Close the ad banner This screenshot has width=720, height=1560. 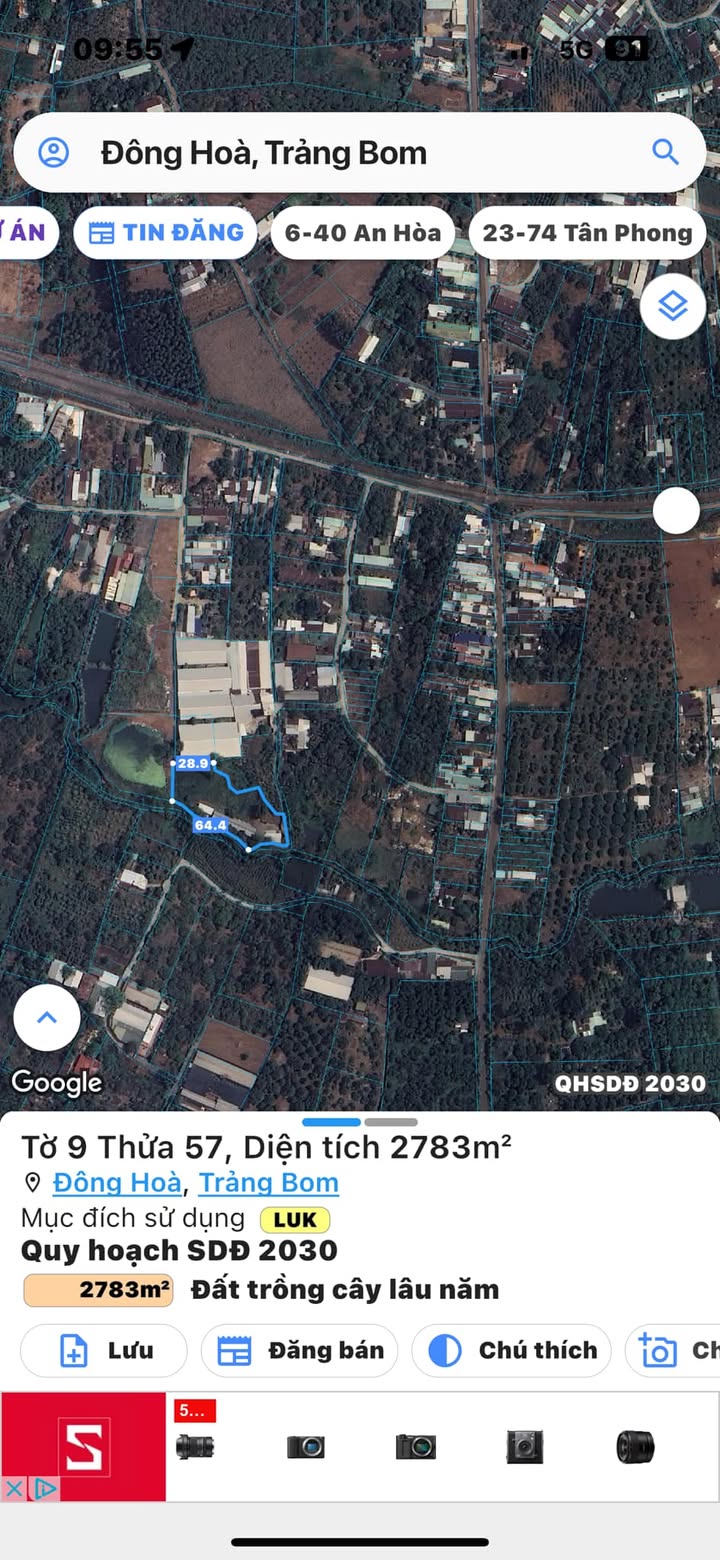(x=14, y=1489)
